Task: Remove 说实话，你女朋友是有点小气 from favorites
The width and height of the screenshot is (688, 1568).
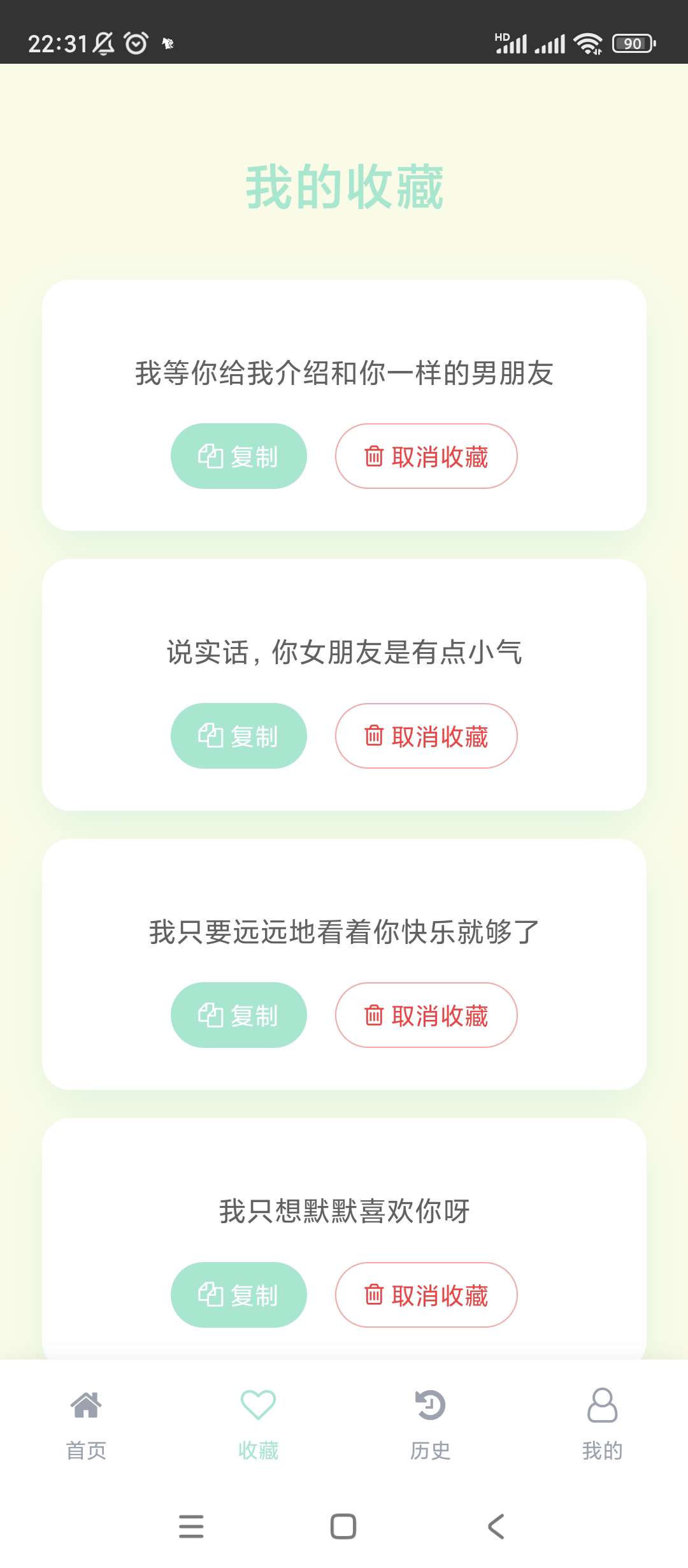Action: (426, 736)
